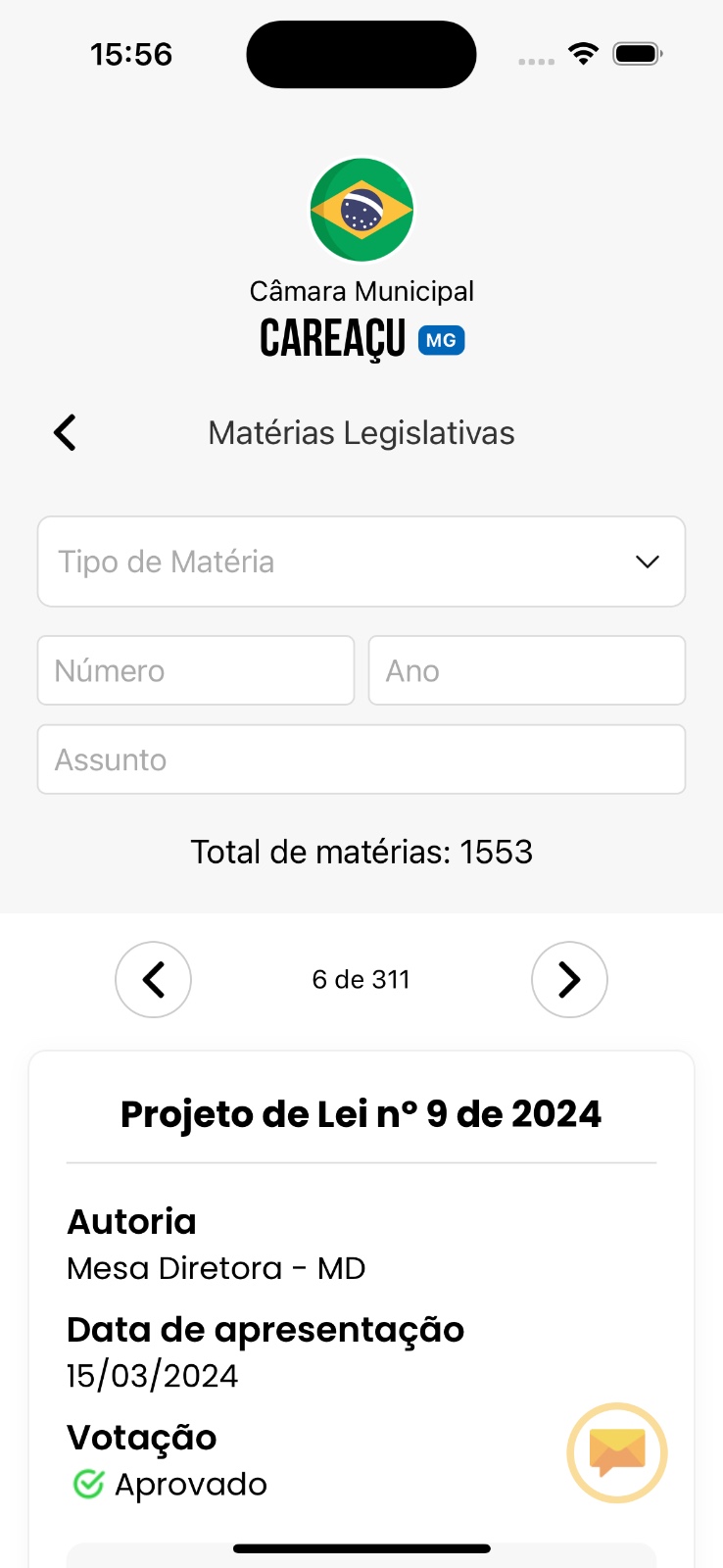The image size is (723, 1568).
Task: Focus the Número input field
Action: click(x=196, y=670)
